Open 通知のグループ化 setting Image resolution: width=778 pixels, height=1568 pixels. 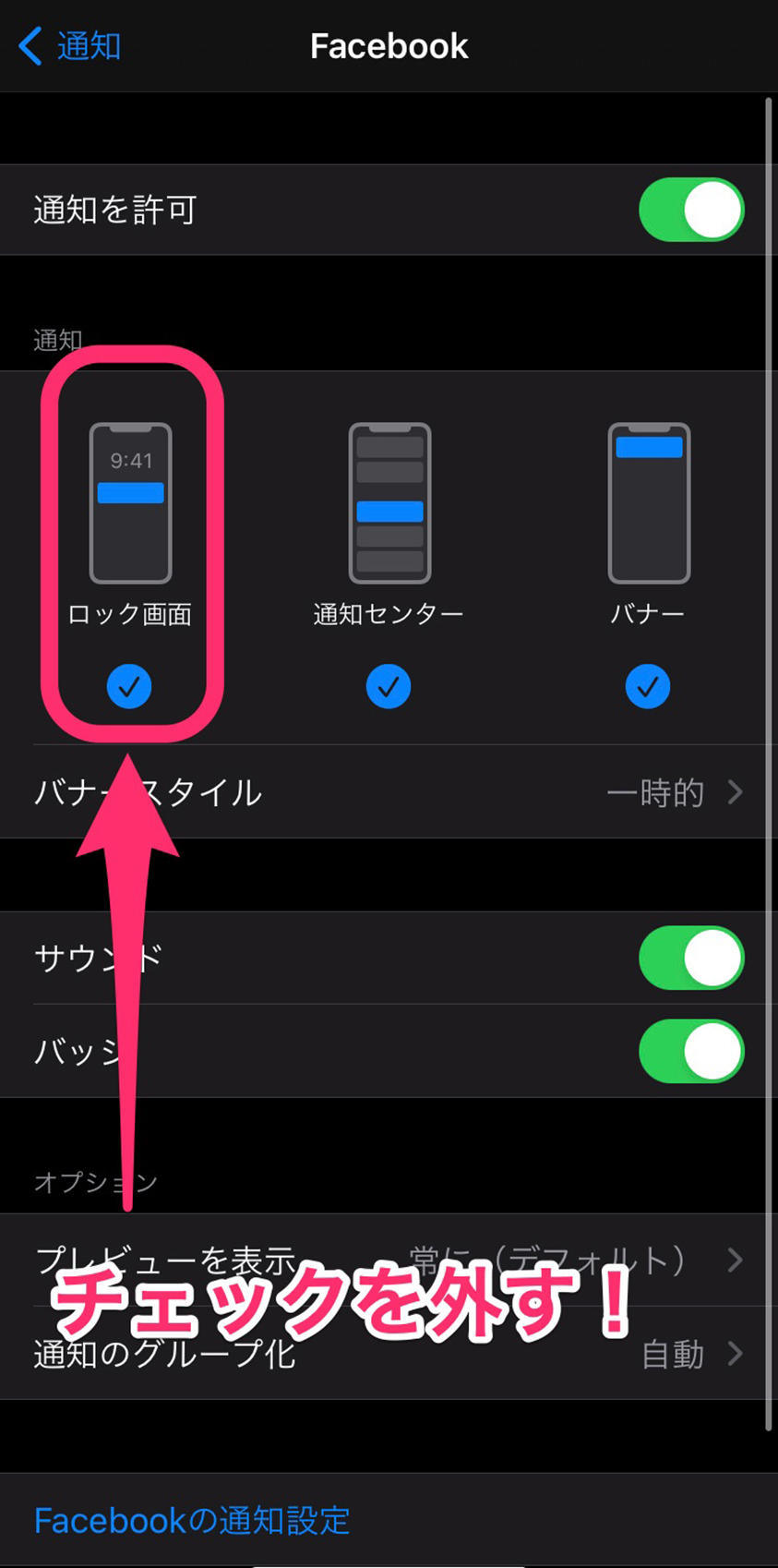[x=389, y=1354]
